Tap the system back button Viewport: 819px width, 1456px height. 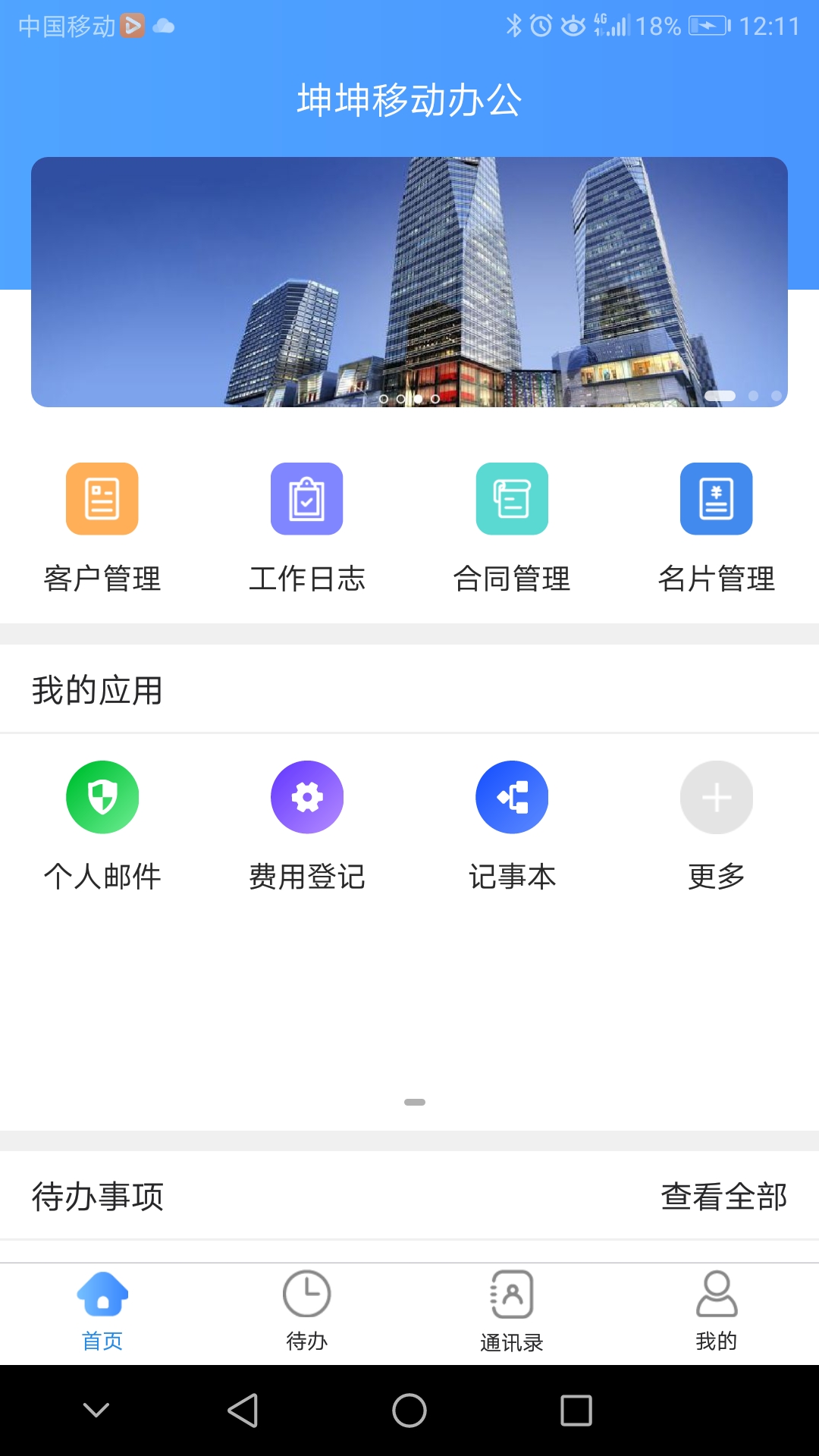pyautogui.click(x=243, y=1410)
